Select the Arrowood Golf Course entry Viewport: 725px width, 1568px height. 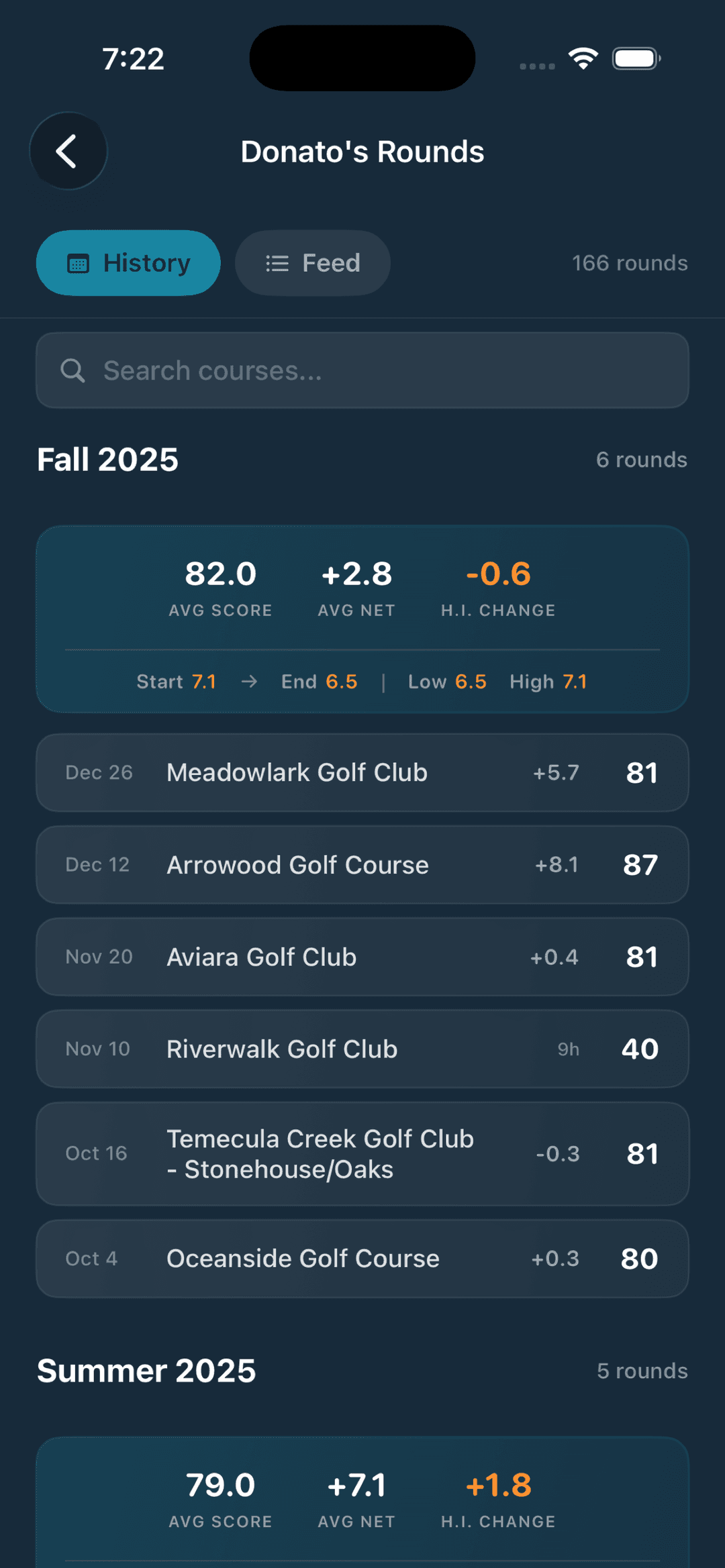362,865
